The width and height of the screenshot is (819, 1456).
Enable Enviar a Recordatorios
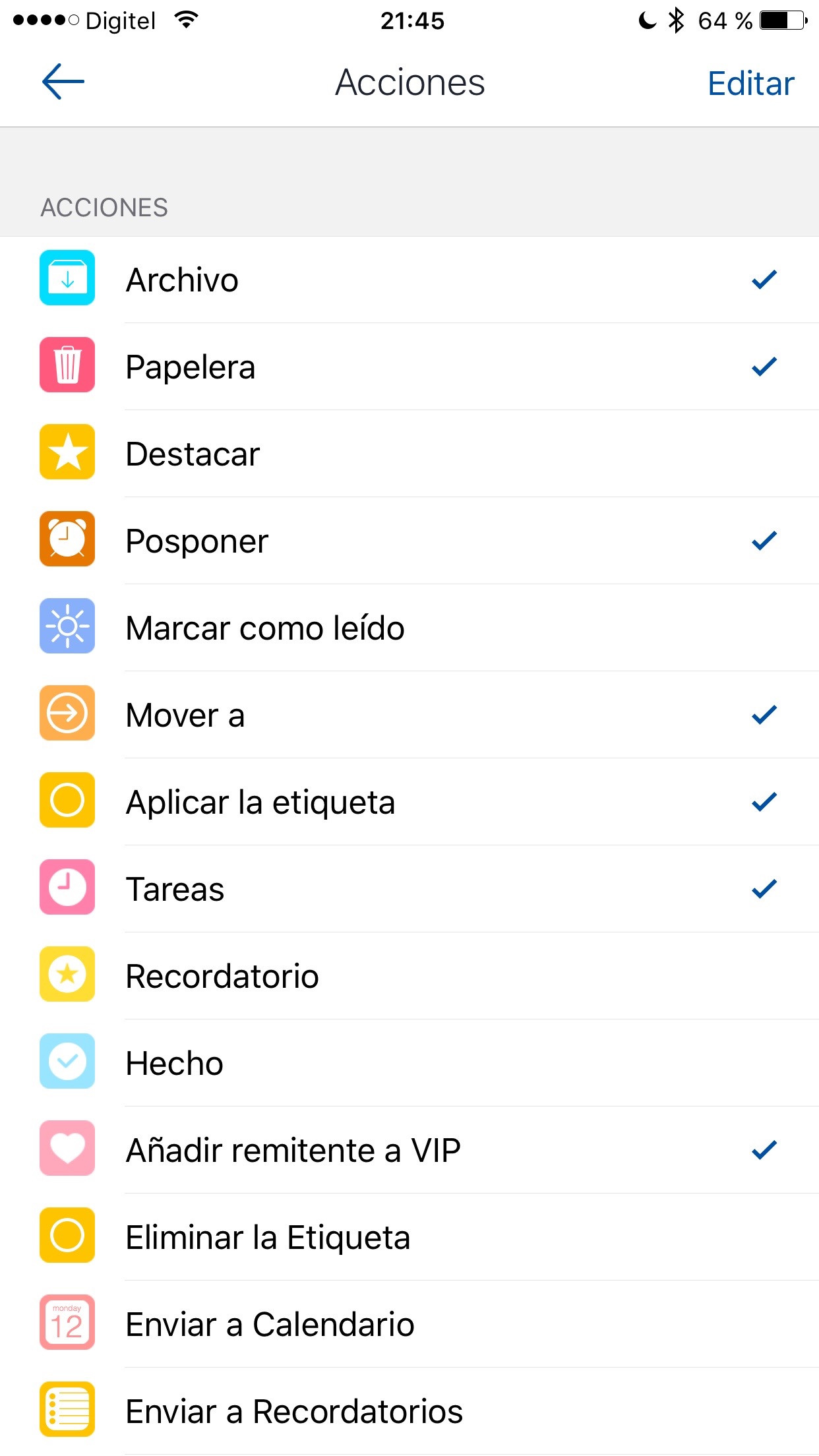click(409, 1411)
